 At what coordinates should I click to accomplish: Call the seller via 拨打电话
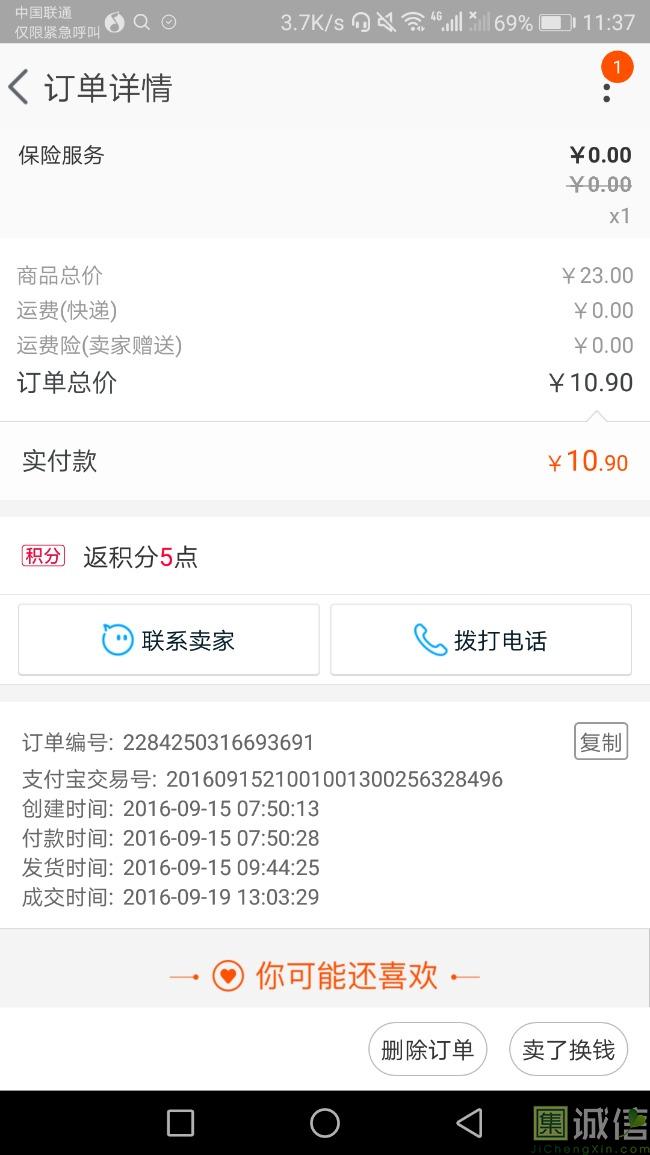tap(481, 640)
